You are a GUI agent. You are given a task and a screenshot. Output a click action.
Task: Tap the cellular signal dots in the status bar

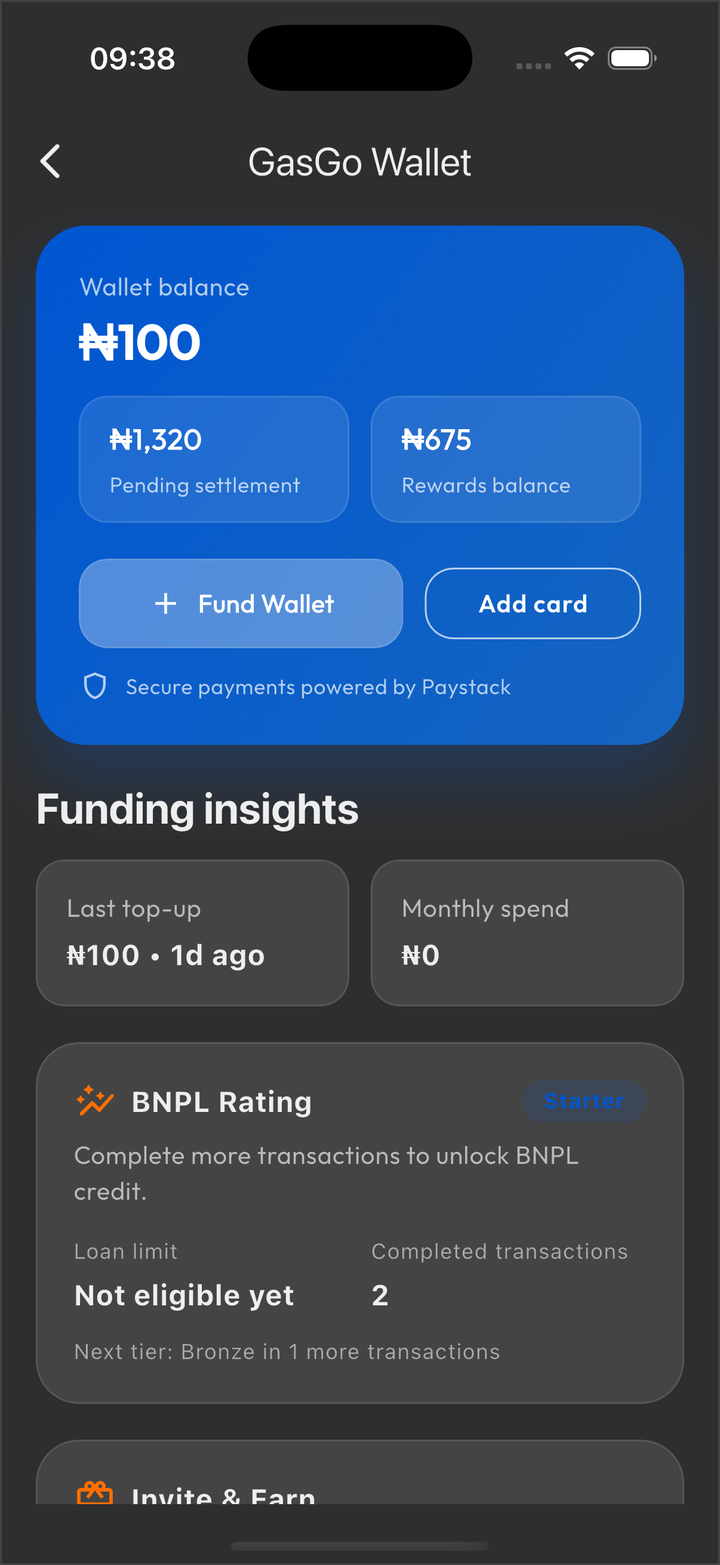pyautogui.click(x=533, y=65)
